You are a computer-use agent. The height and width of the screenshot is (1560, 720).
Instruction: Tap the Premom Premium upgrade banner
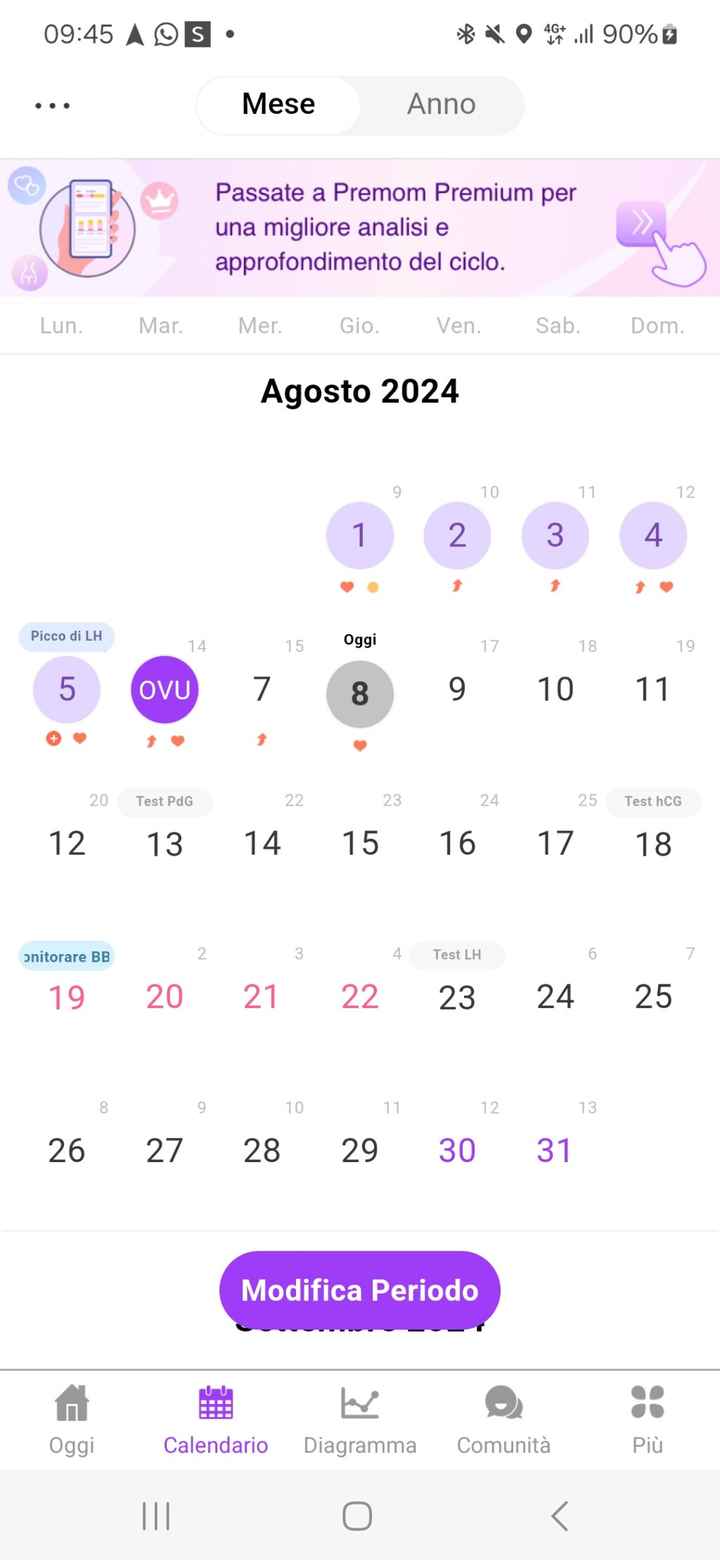coord(360,227)
